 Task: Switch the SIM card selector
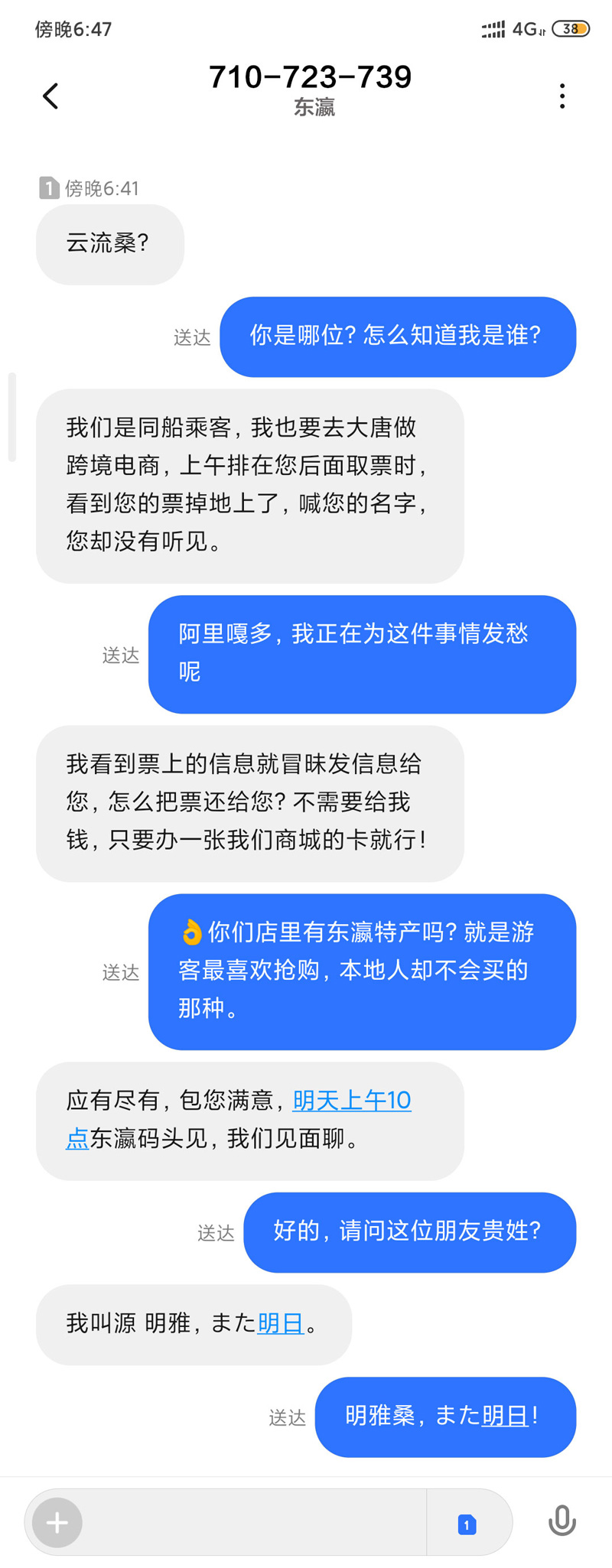467,1524
